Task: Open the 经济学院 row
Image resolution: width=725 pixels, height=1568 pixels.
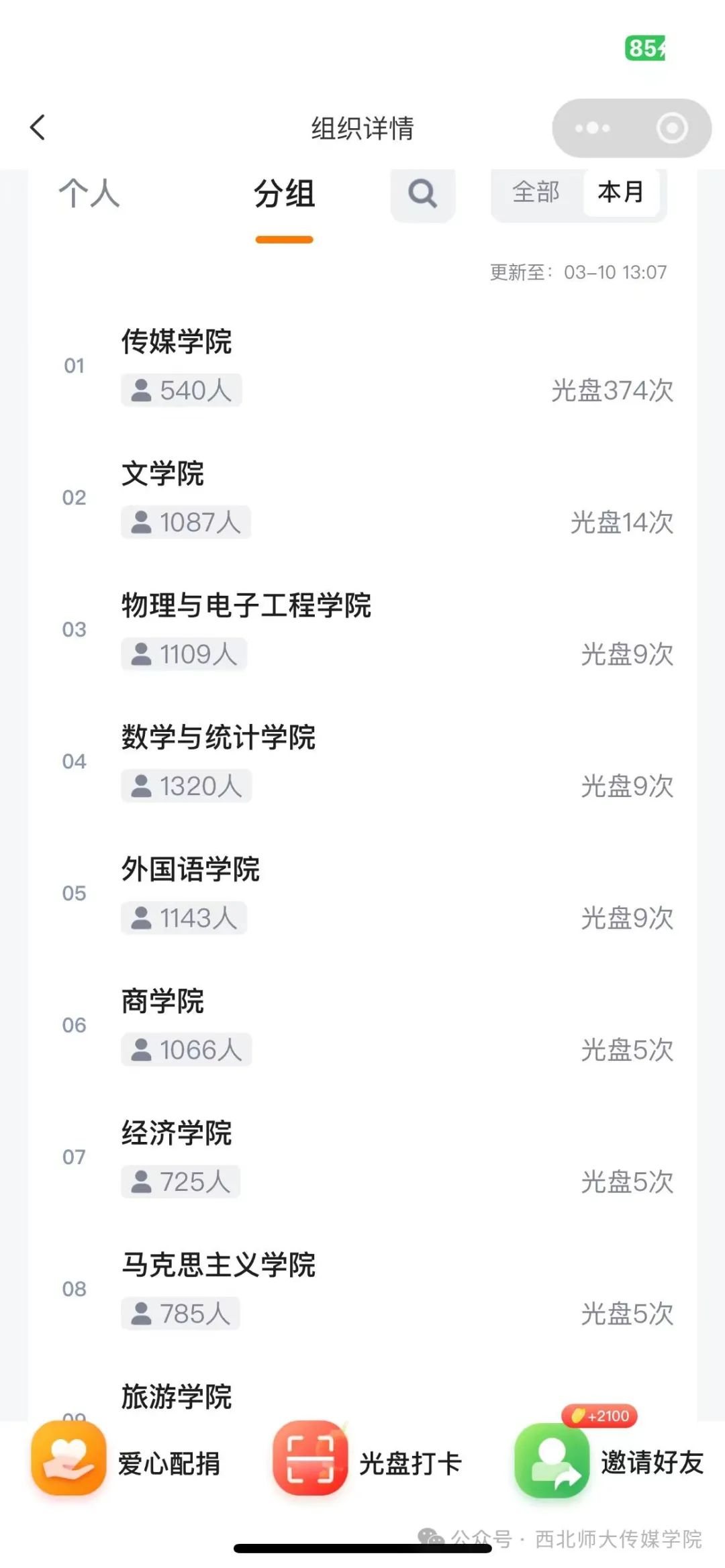Action: [362, 1157]
